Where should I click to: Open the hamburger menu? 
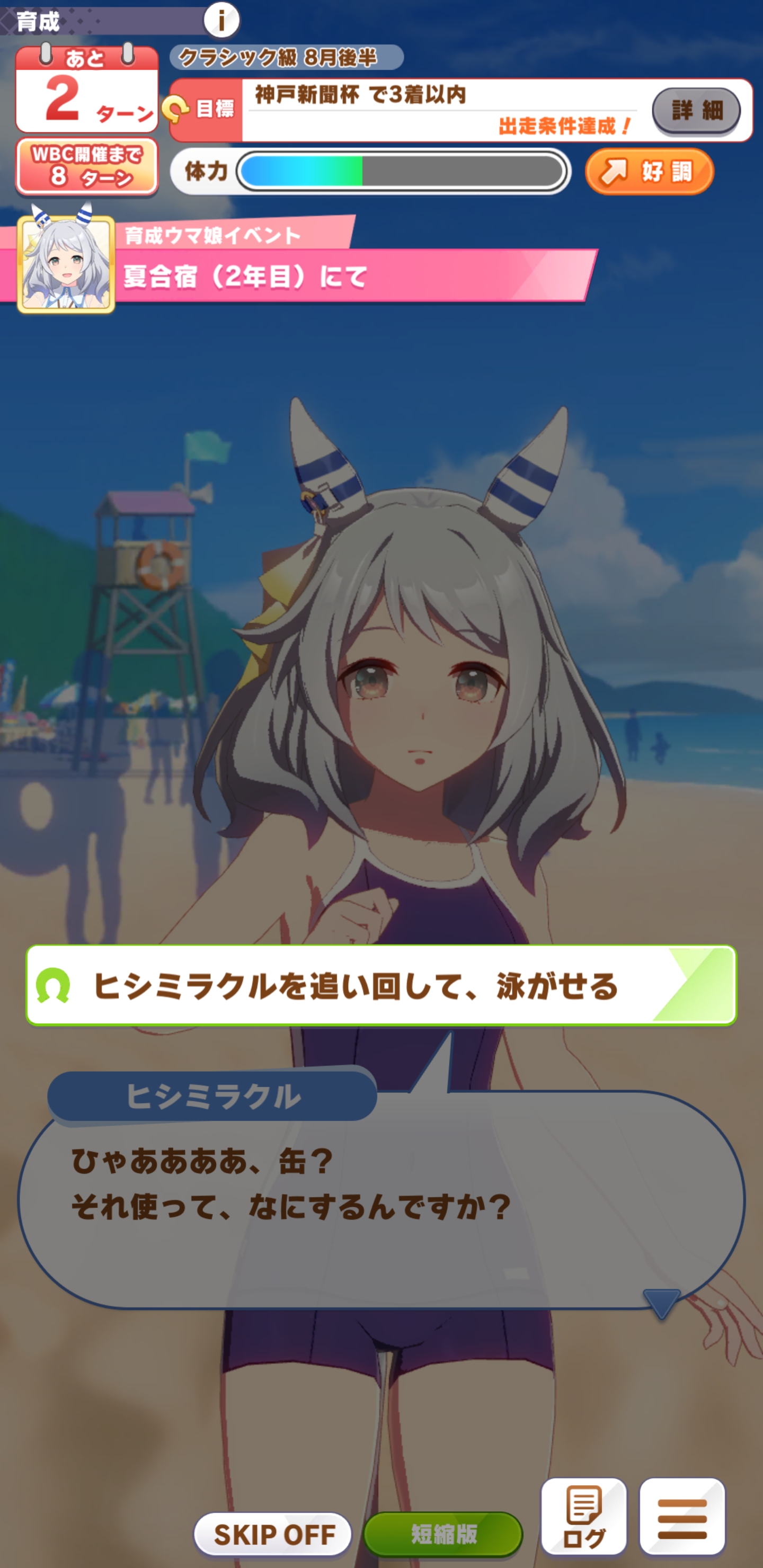click(x=682, y=1516)
